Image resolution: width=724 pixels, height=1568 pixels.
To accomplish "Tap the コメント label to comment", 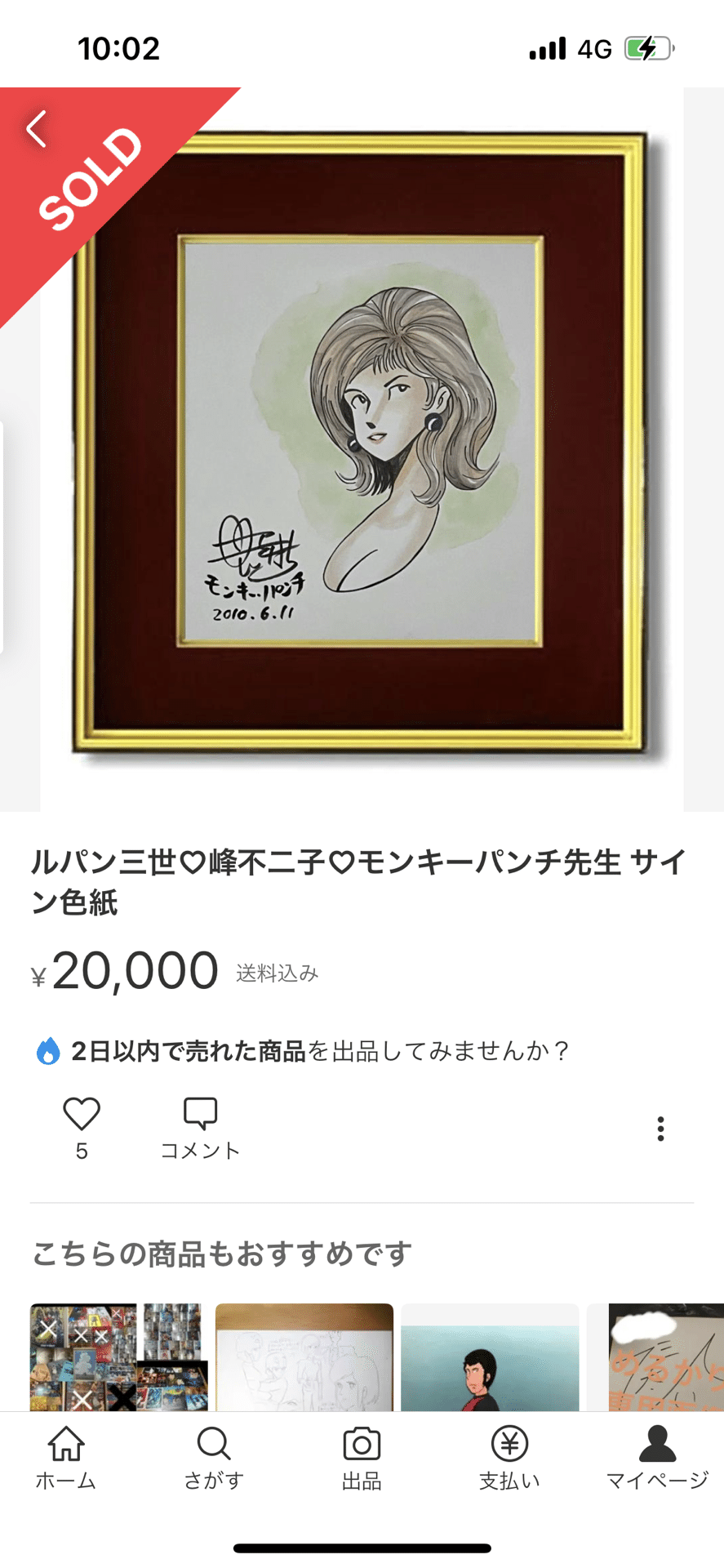I will tap(198, 1150).
